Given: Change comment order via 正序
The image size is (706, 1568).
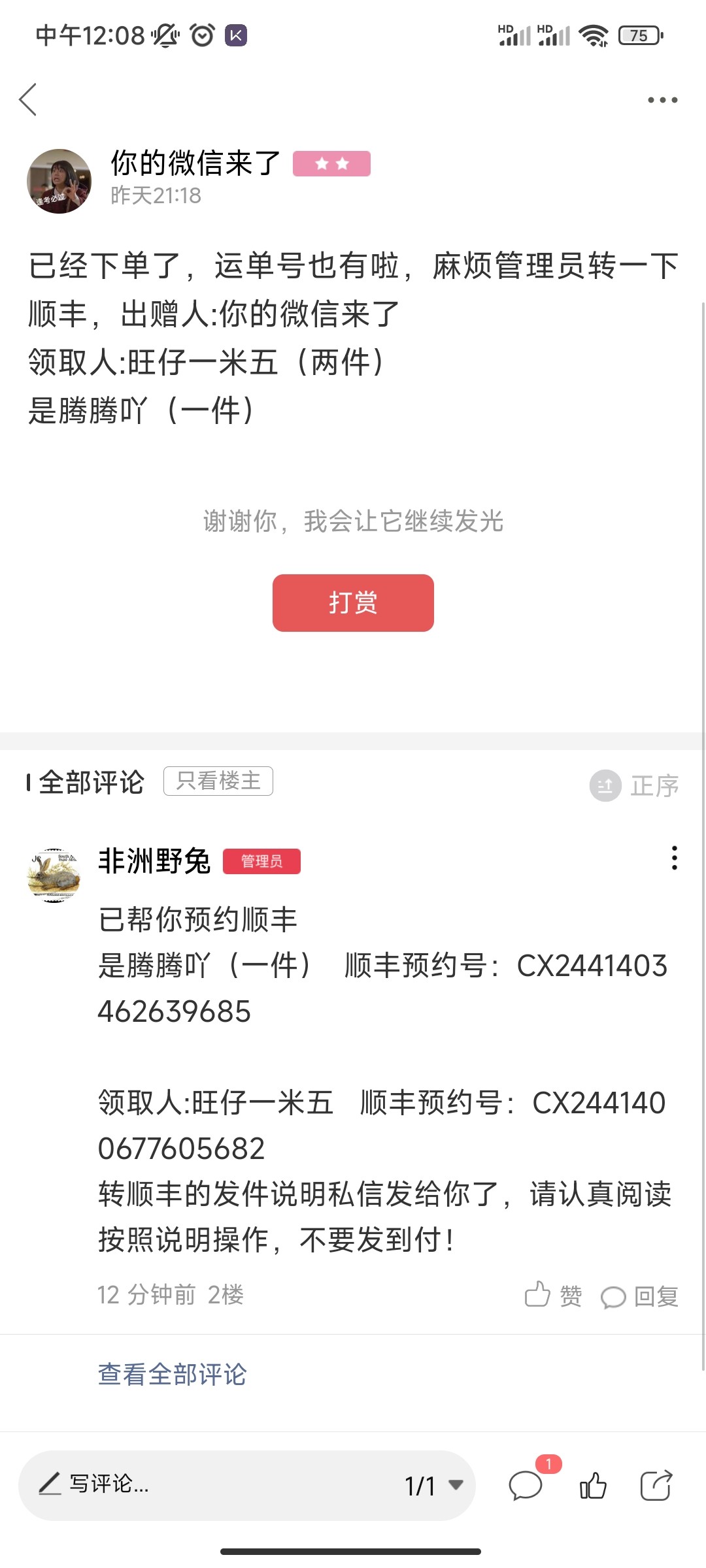Looking at the screenshot, I should (635, 785).
